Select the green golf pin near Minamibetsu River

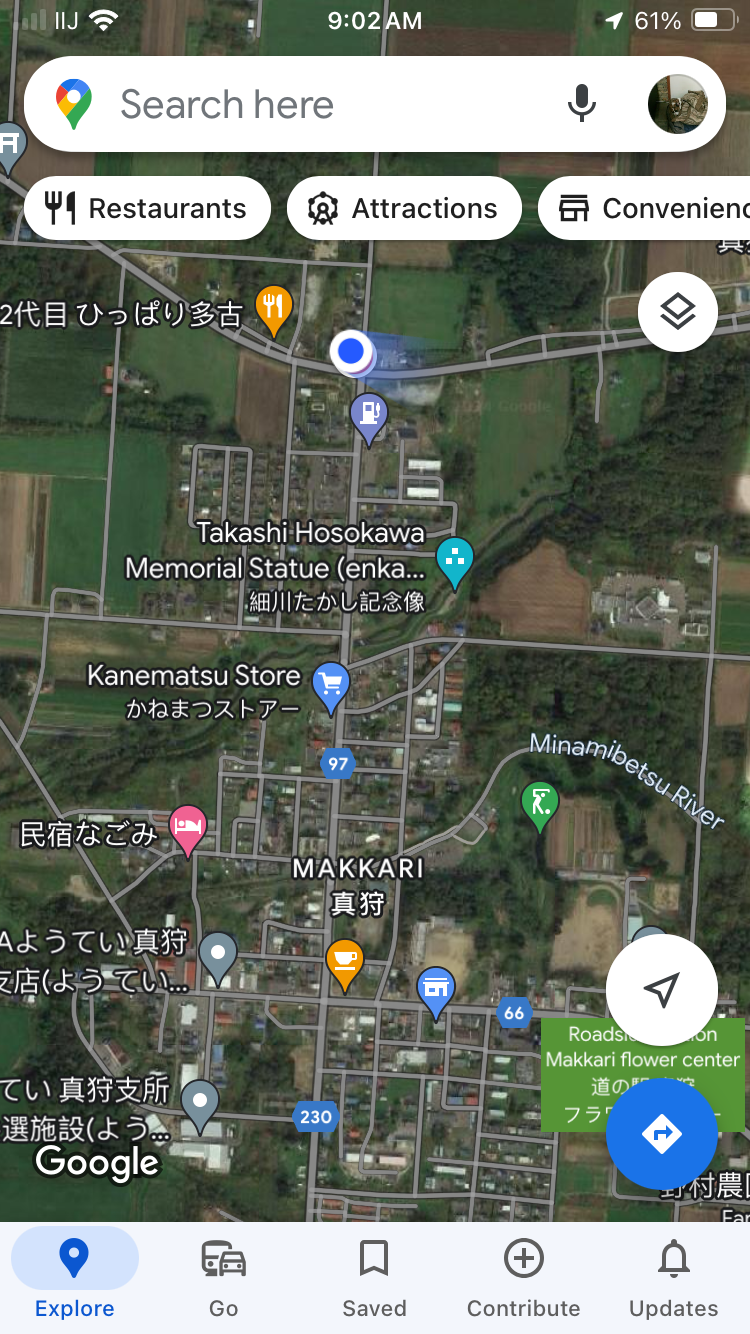pyautogui.click(x=540, y=803)
